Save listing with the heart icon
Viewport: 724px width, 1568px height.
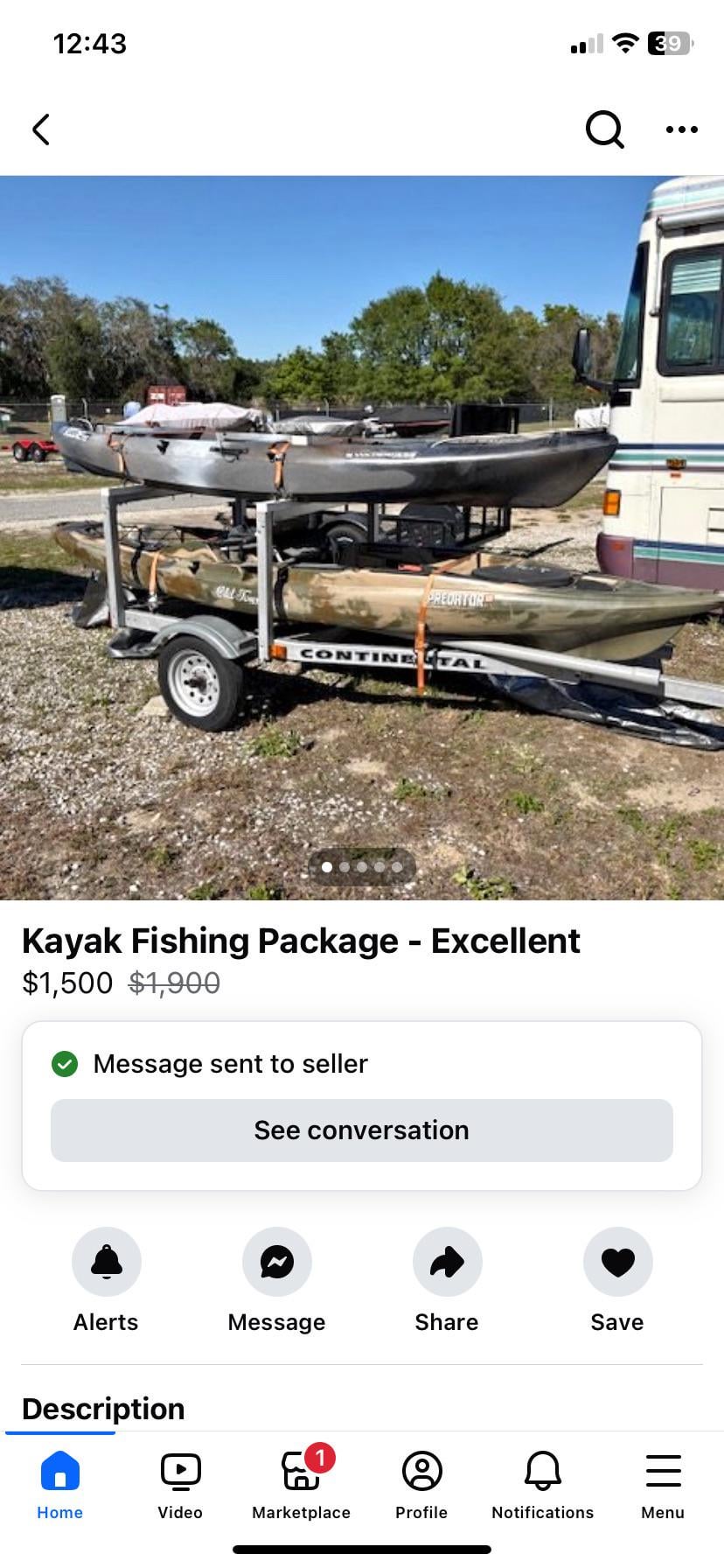[x=617, y=1262]
